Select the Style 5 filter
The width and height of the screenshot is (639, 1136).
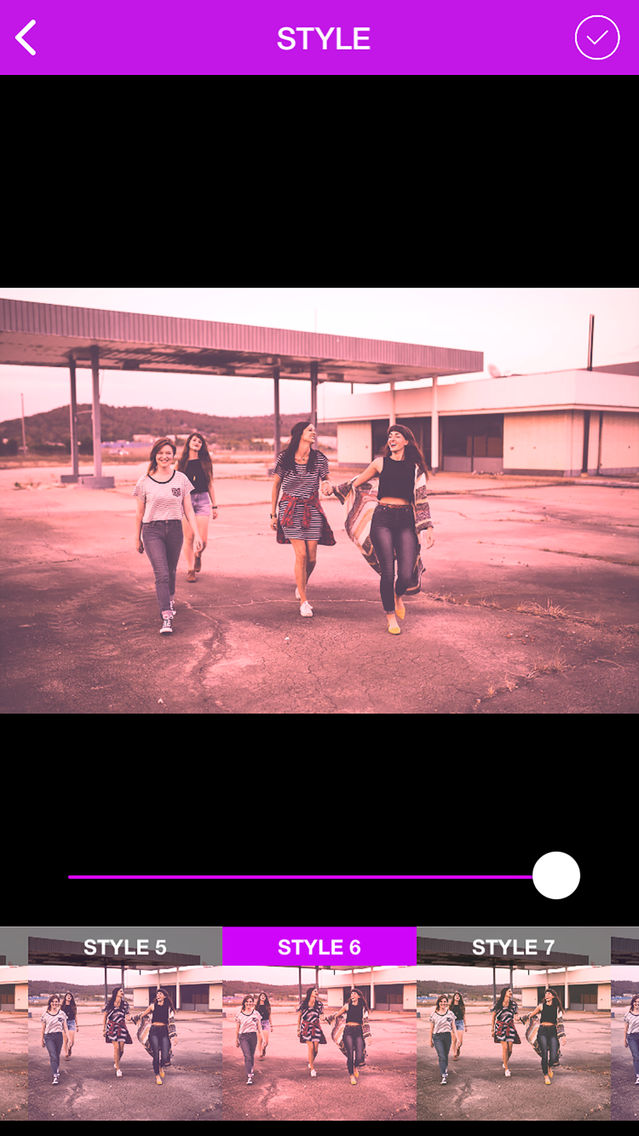coord(125,1024)
